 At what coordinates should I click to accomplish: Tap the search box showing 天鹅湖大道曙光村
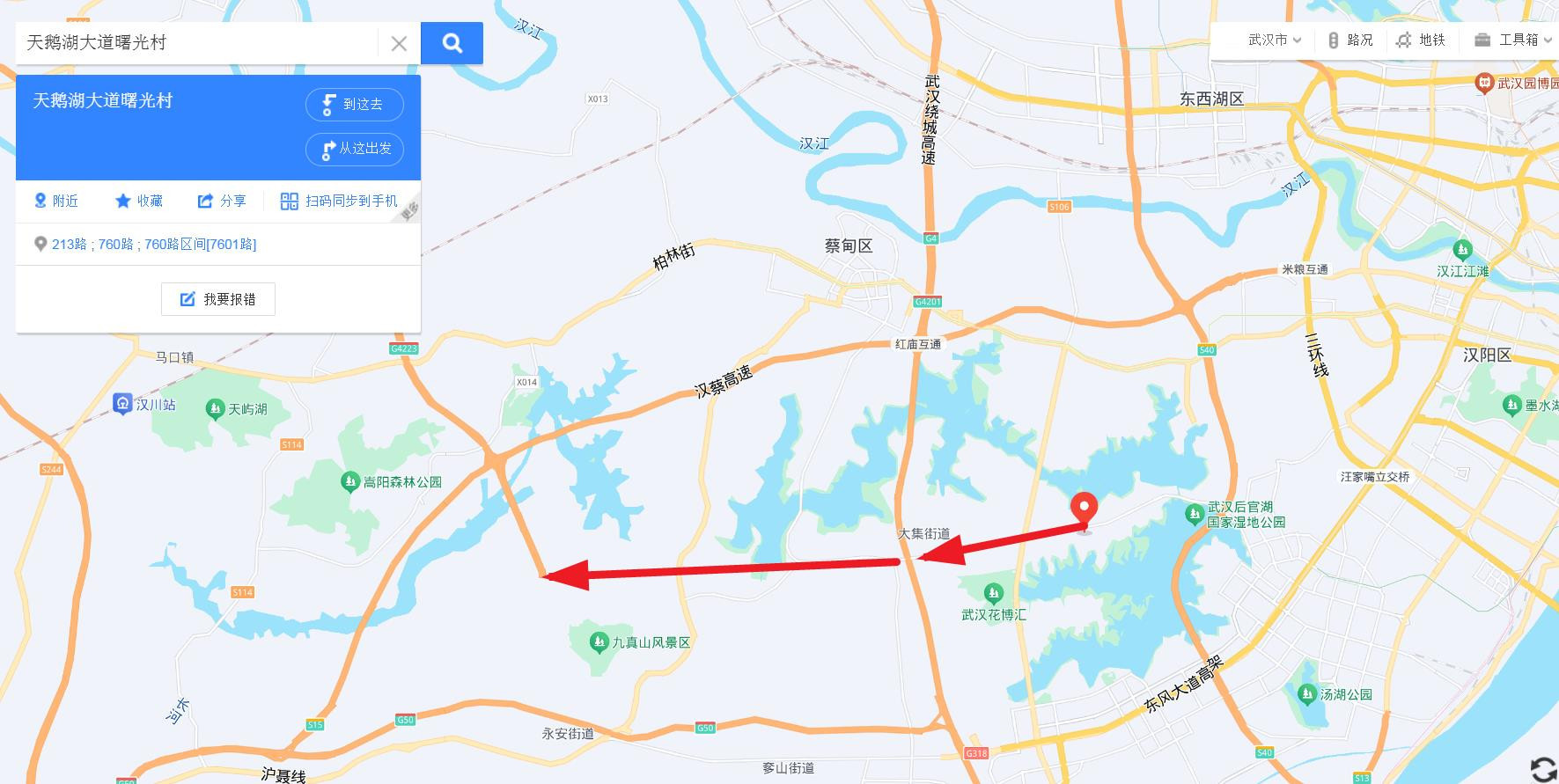pyautogui.click(x=198, y=43)
